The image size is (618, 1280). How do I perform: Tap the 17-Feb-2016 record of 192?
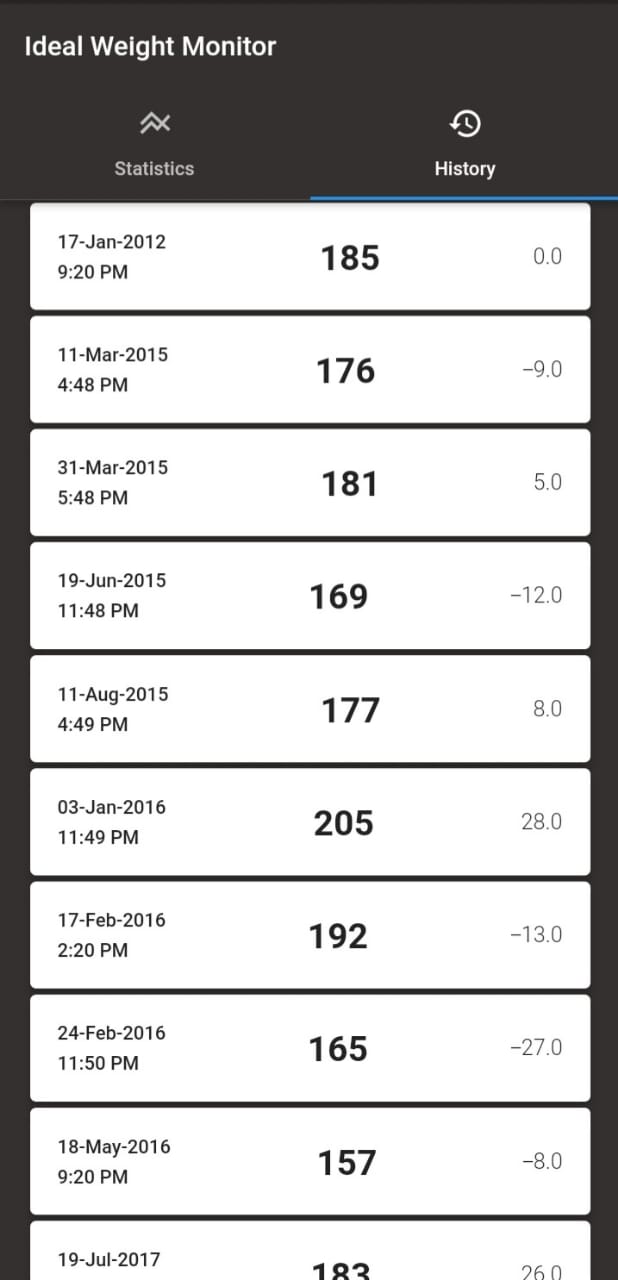click(x=310, y=935)
